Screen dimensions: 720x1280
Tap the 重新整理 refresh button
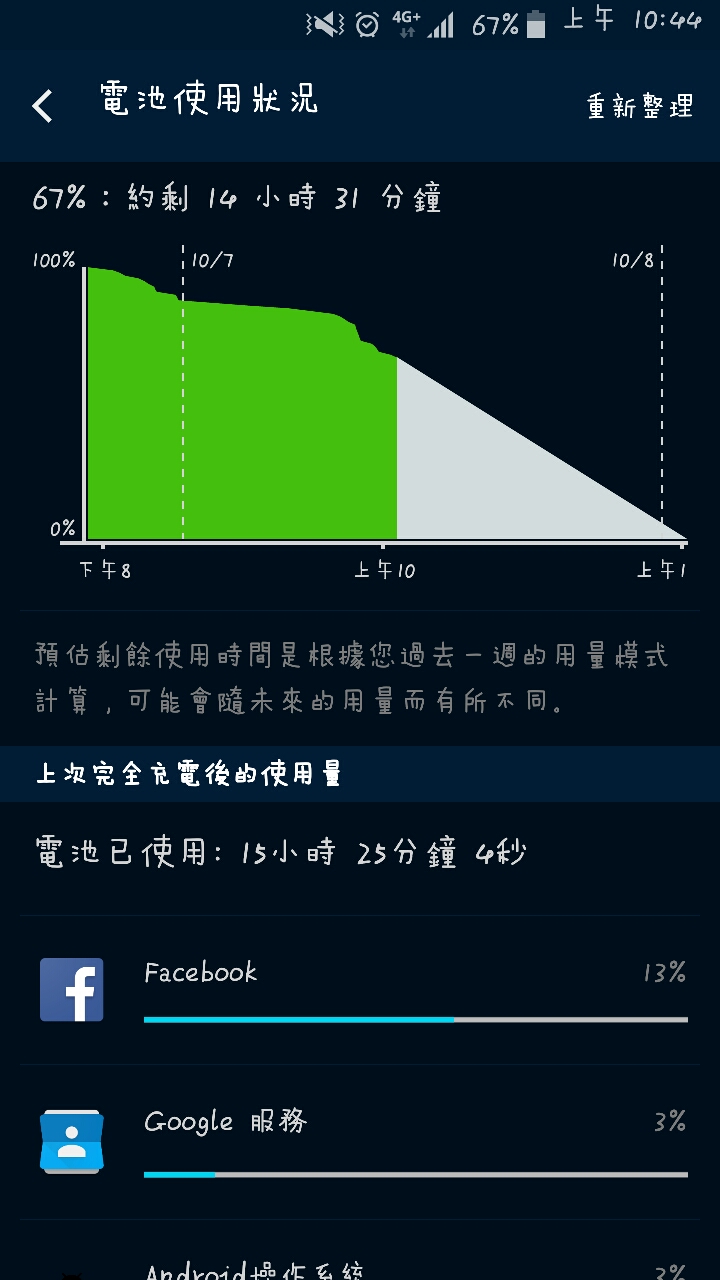640,106
